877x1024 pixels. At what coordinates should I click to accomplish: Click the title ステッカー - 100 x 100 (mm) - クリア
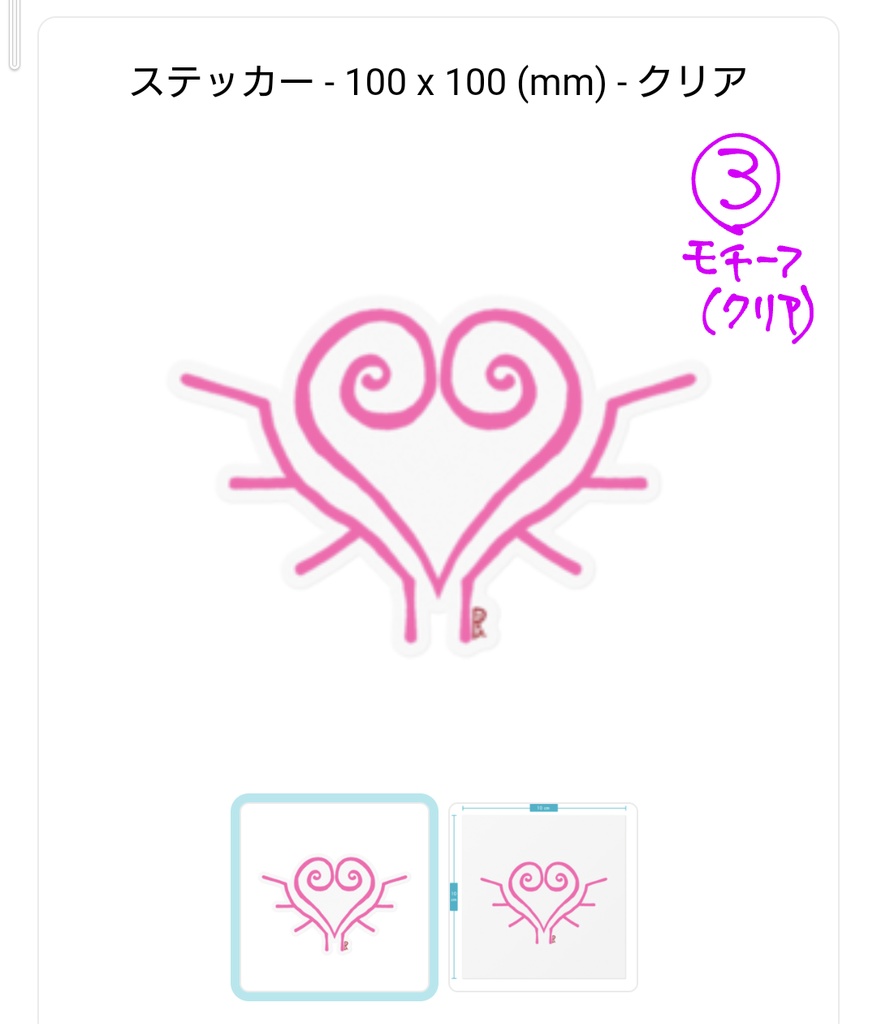[x=438, y=82]
